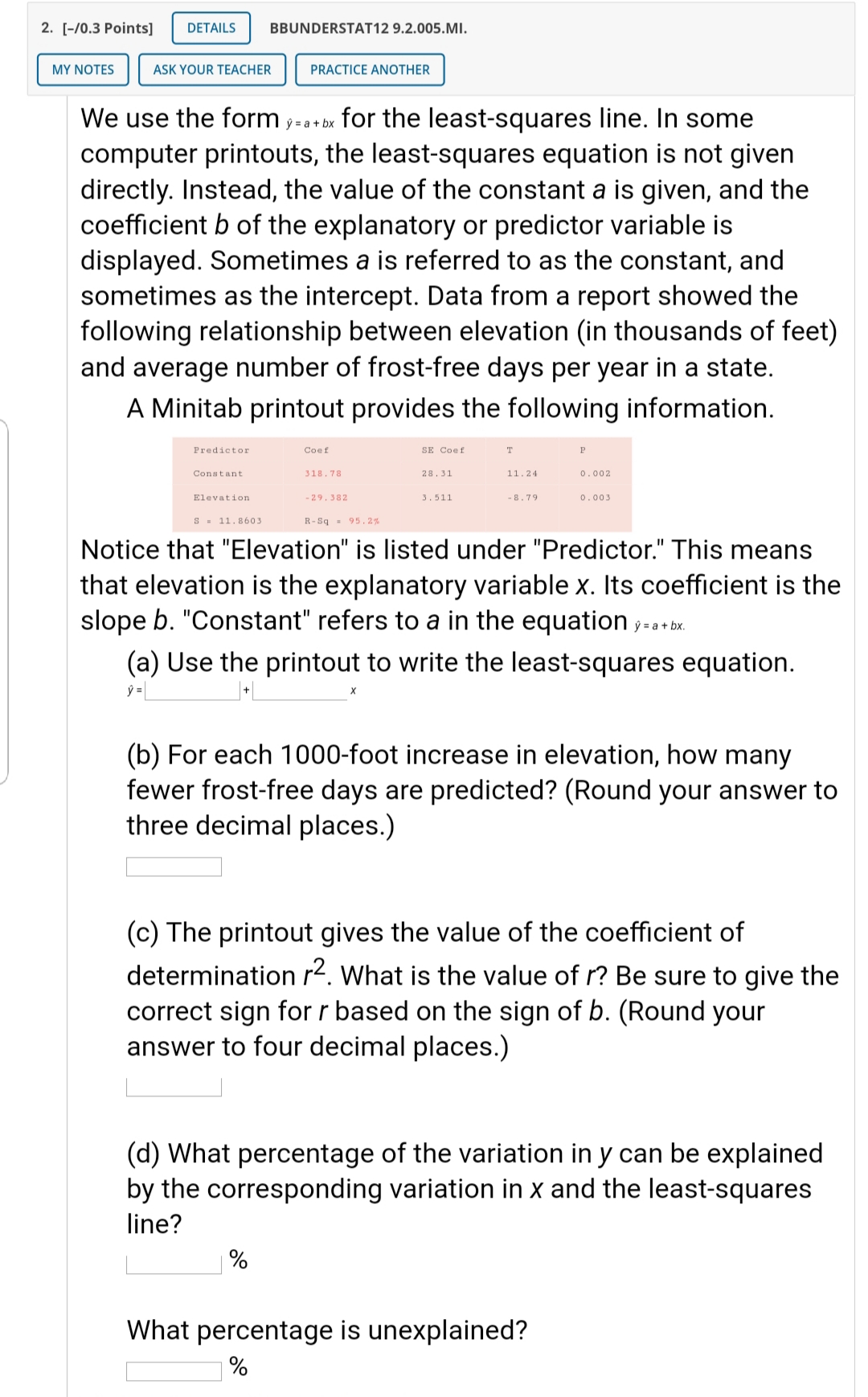Click PRACTICE ANOTHER
The height and width of the screenshot is (1397, 868).
(369, 70)
